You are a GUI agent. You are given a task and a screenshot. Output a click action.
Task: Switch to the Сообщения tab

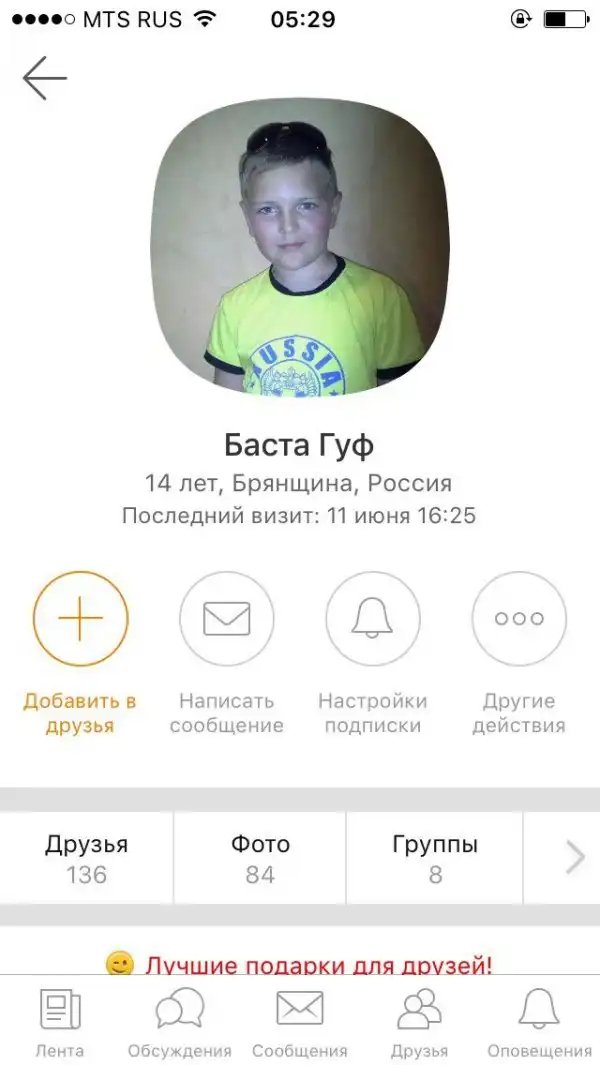[300, 1023]
